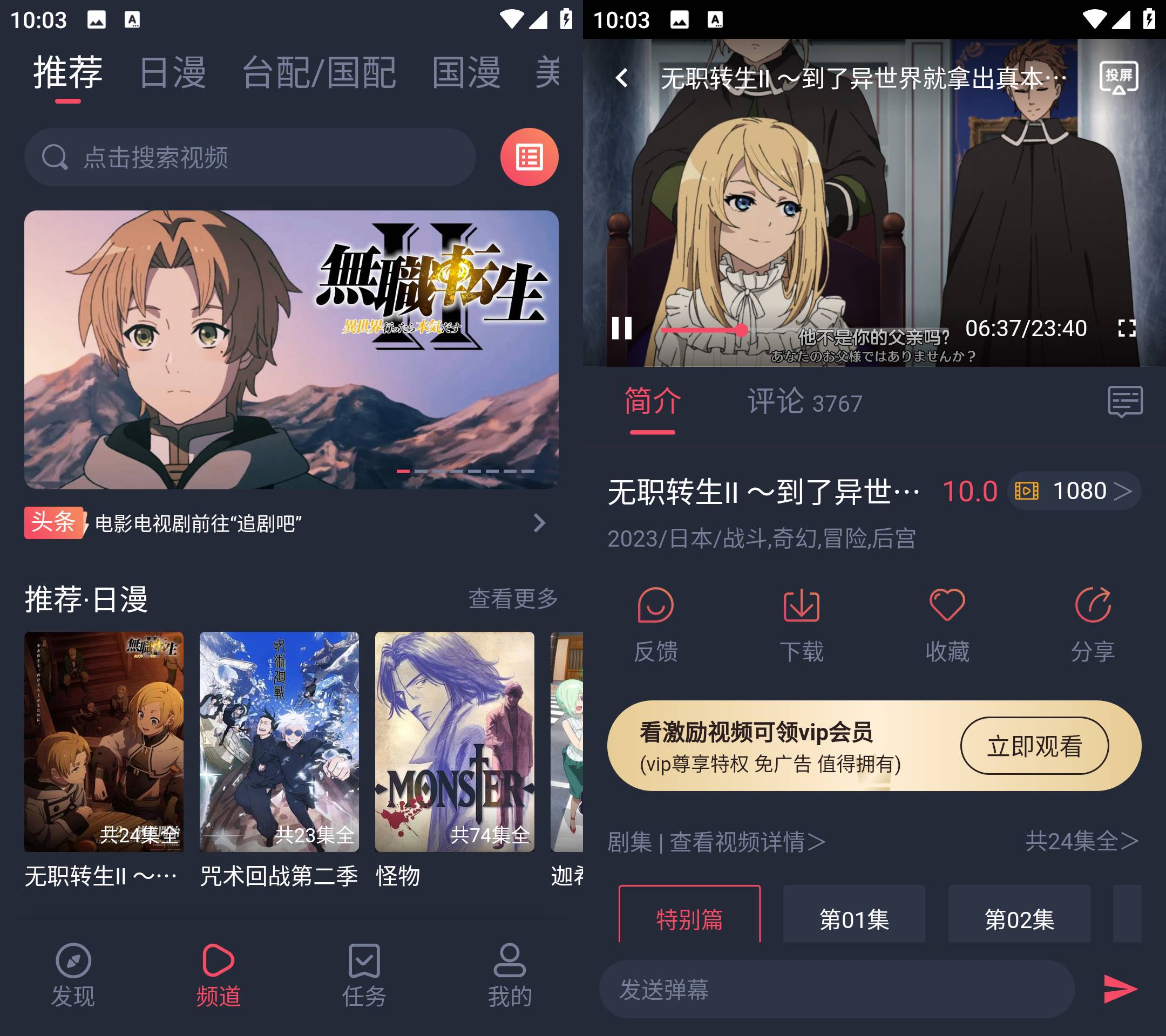Go back from the video player
1166x1036 pixels.
point(622,78)
